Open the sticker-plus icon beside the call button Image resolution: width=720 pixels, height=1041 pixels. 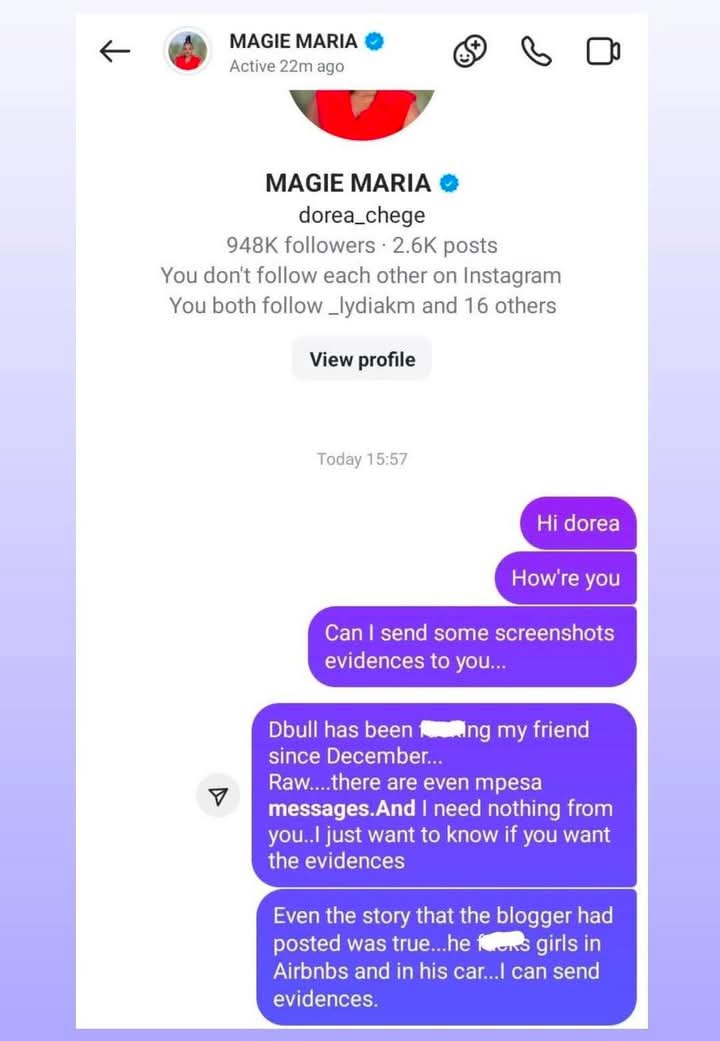[x=469, y=51]
